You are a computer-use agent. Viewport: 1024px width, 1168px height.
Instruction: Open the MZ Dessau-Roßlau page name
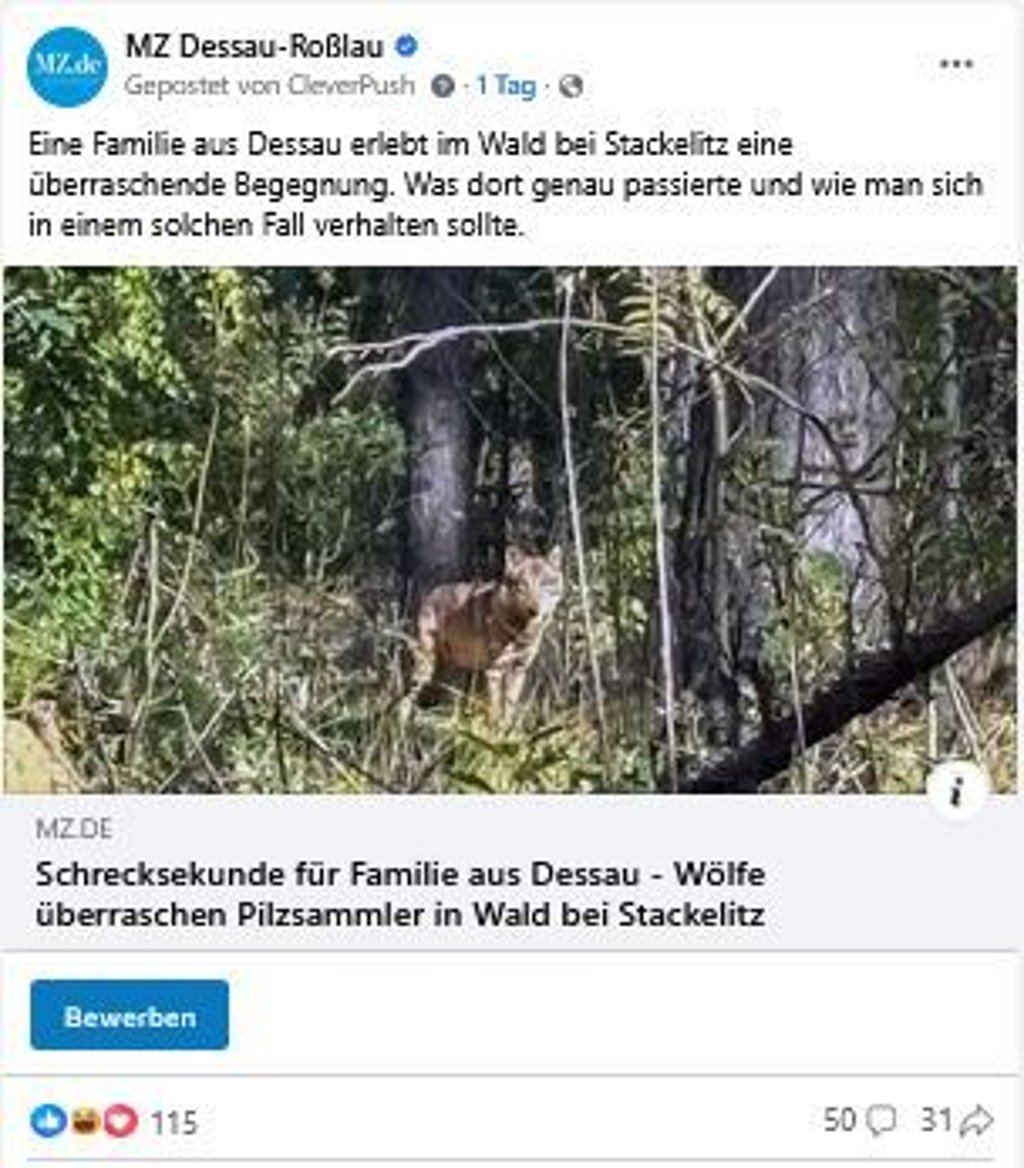click(x=254, y=45)
